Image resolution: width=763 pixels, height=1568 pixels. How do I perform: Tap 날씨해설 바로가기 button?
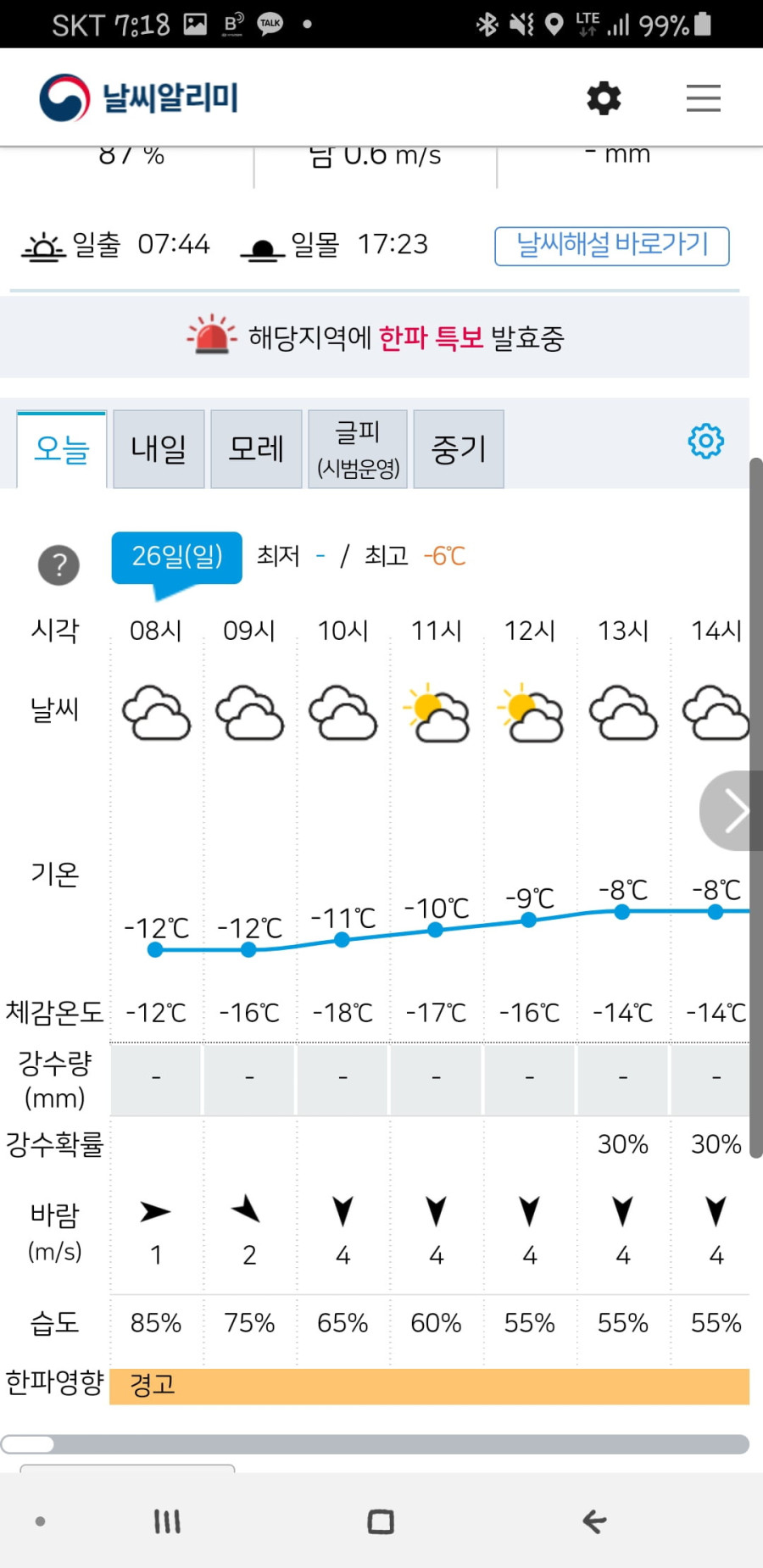click(611, 246)
